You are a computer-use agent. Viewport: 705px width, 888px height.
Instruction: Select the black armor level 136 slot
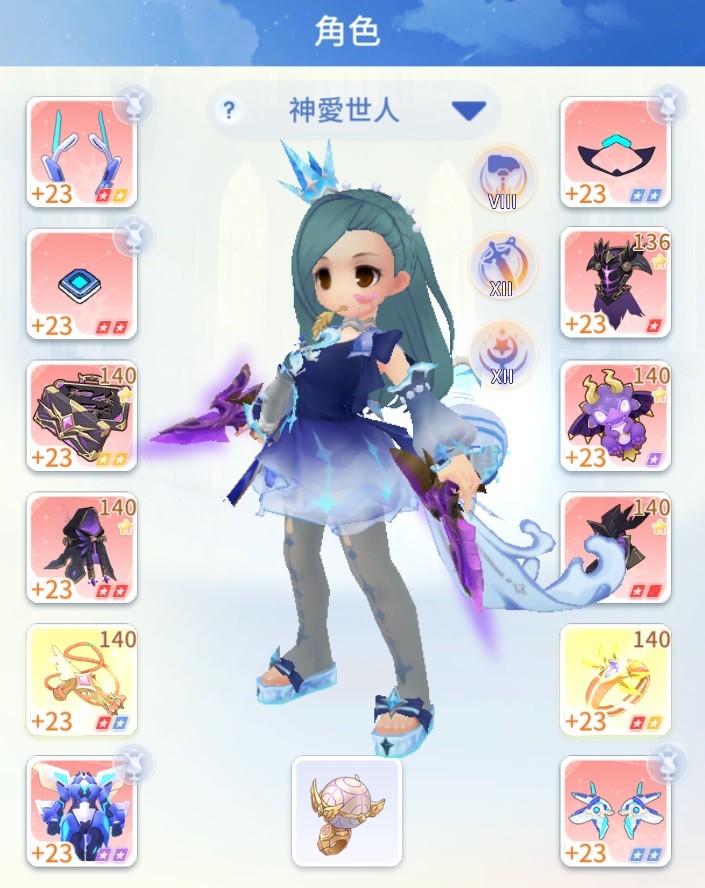point(615,284)
